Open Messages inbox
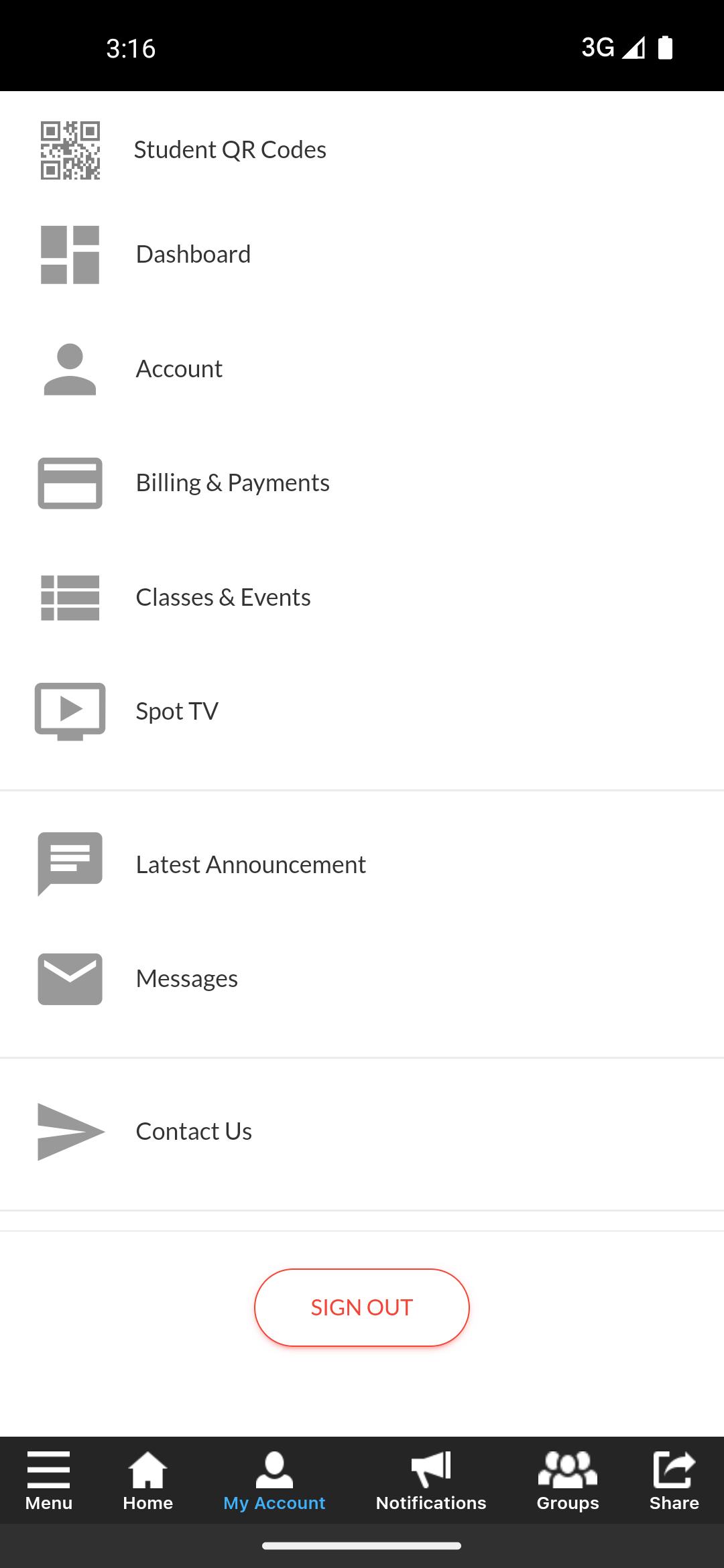 pyautogui.click(x=186, y=979)
